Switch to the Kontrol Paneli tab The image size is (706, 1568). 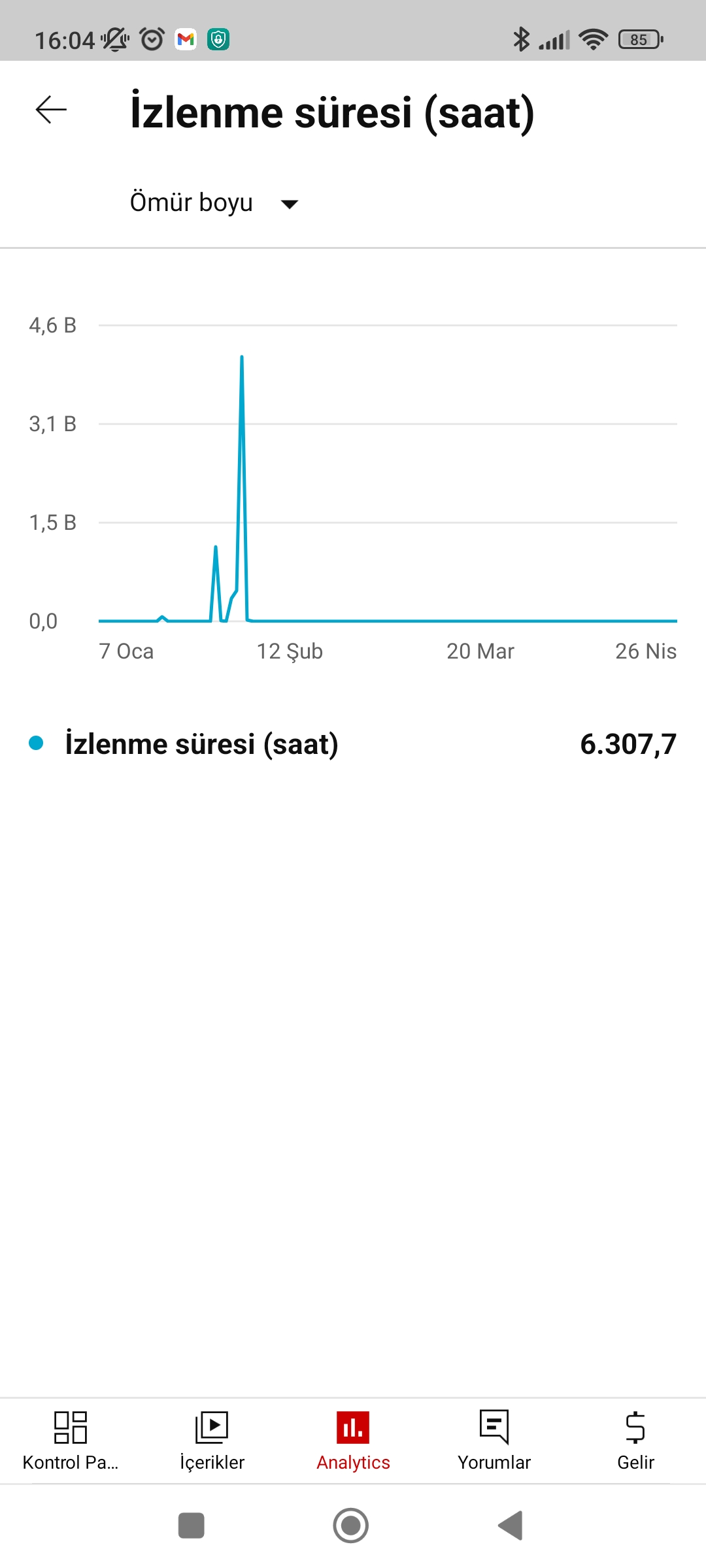[x=71, y=1441]
